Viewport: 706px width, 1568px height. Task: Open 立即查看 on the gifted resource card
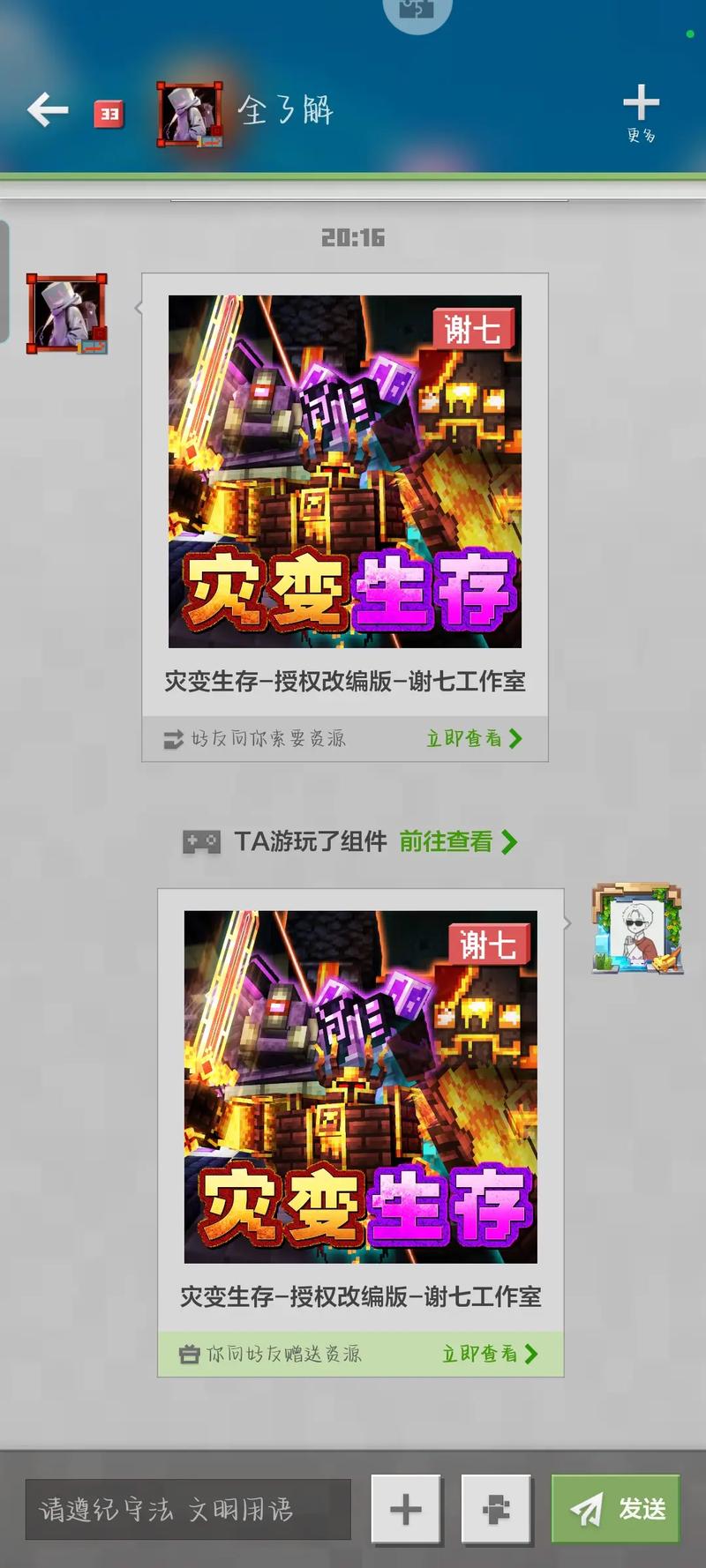click(x=480, y=1355)
